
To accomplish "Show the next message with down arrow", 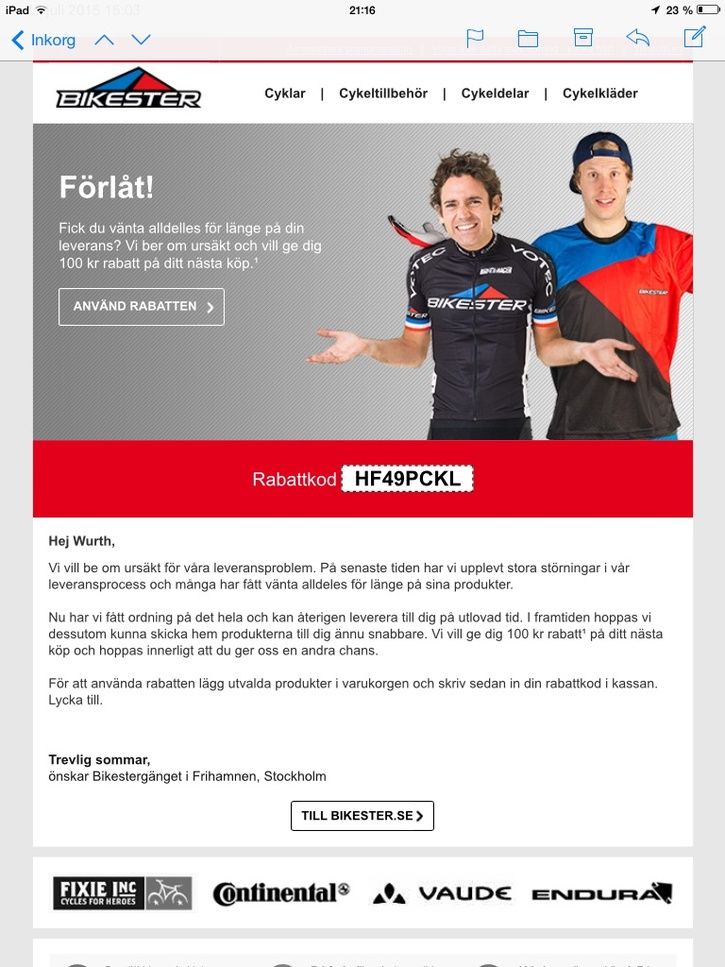I will 141,40.
